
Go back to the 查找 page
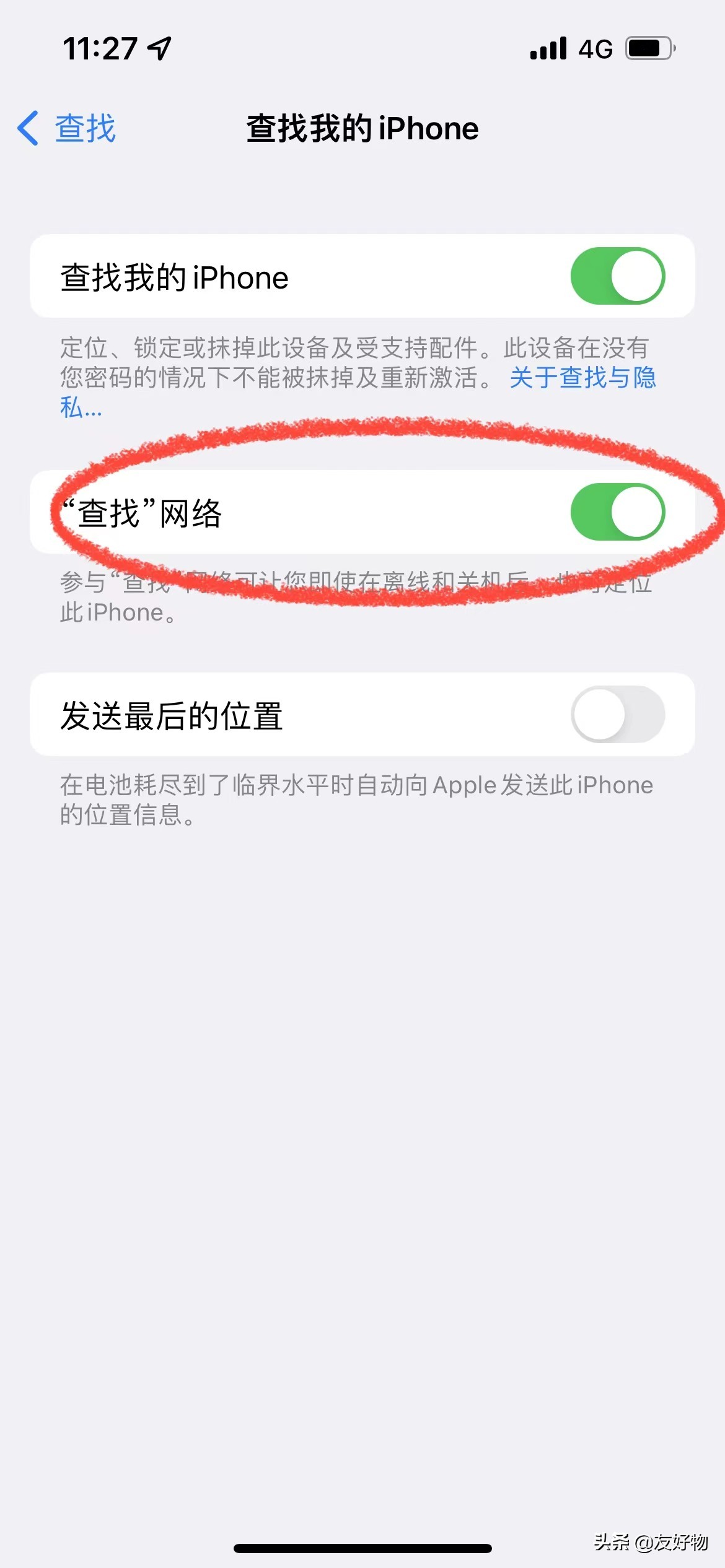pos(67,128)
